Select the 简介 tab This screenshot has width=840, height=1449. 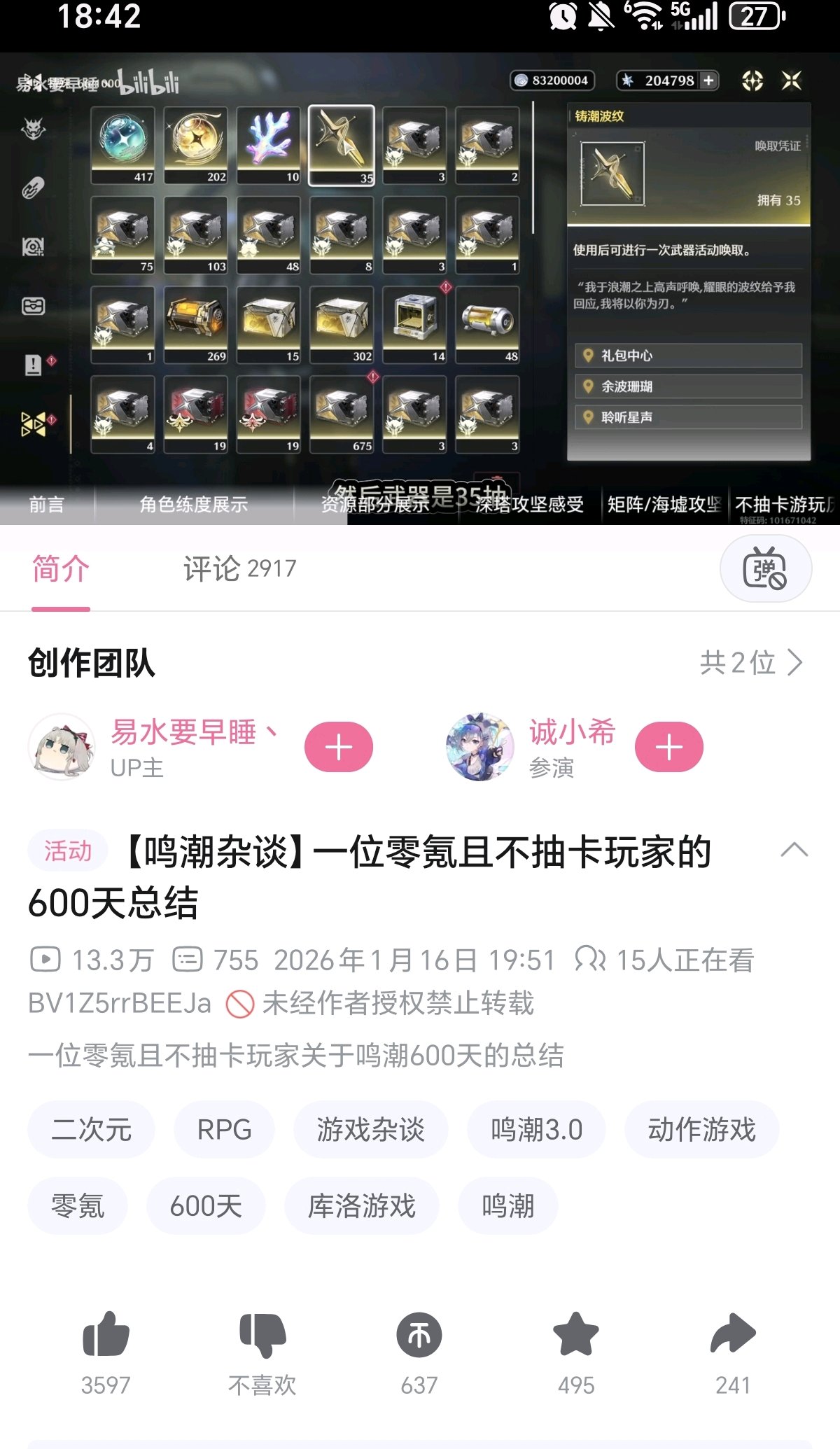pos(61,568)
